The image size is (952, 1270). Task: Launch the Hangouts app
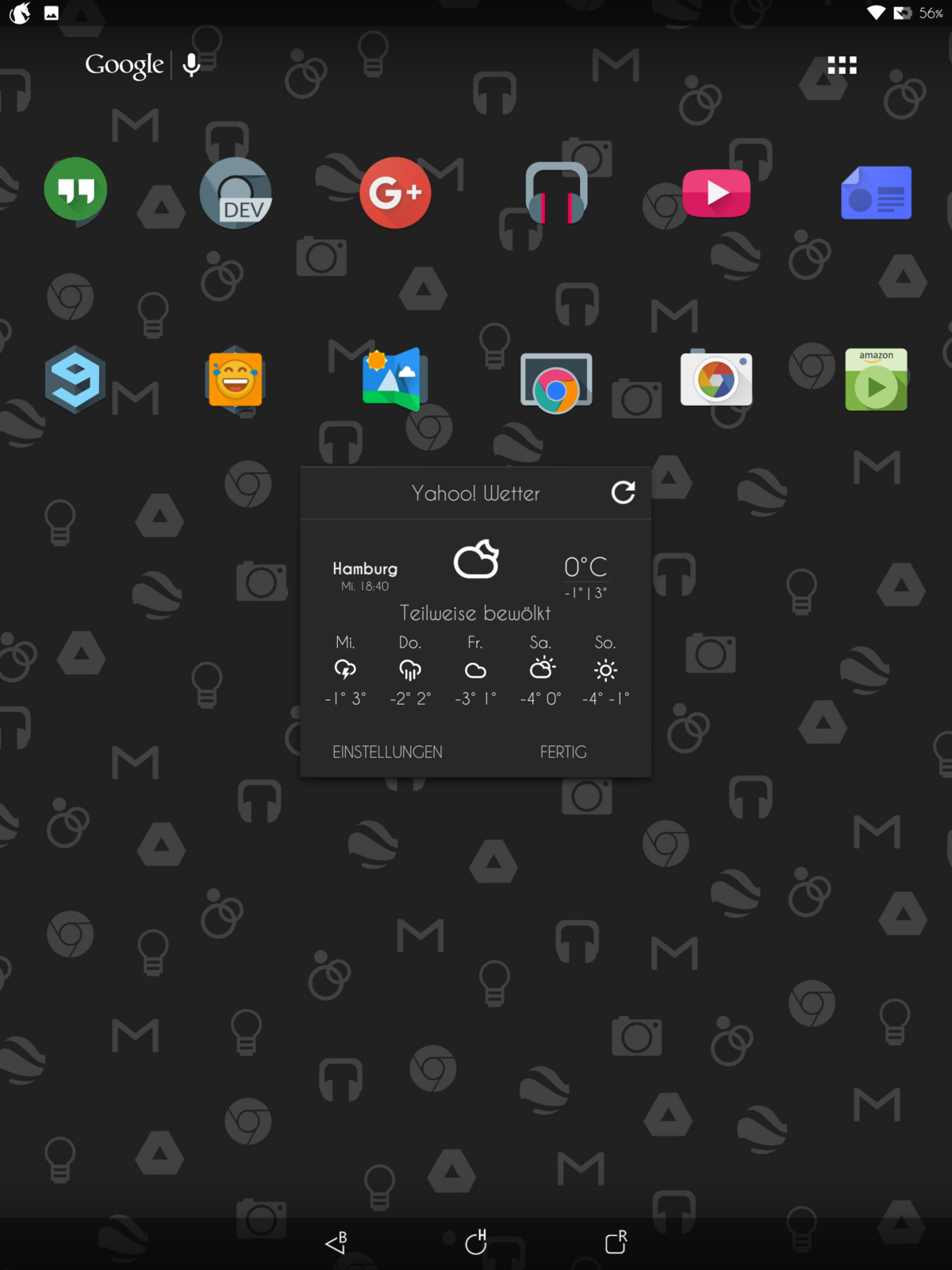pos(76,191)
